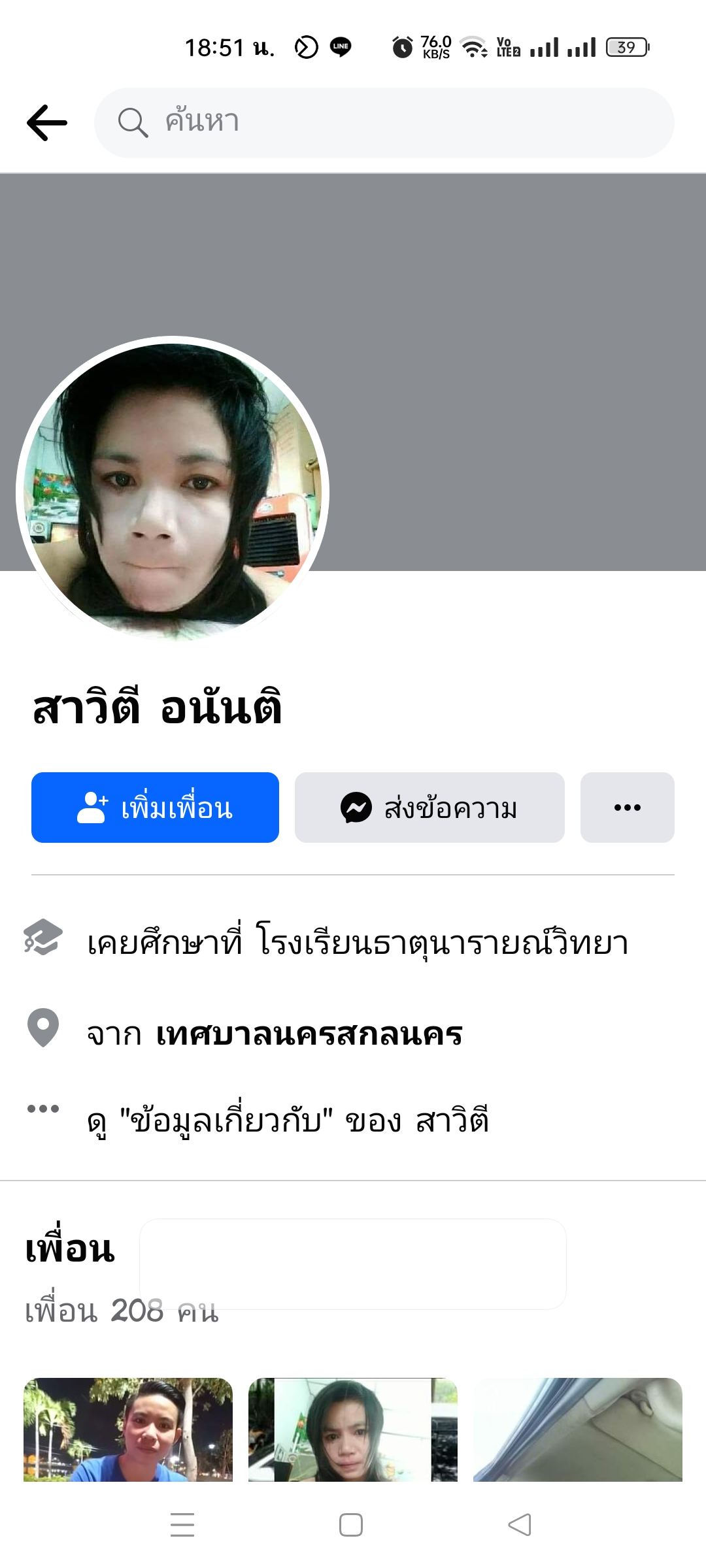This screenshot has width=706, height=1568.
Task: Open the middle friend photo tile
Action: [353, 1429]
